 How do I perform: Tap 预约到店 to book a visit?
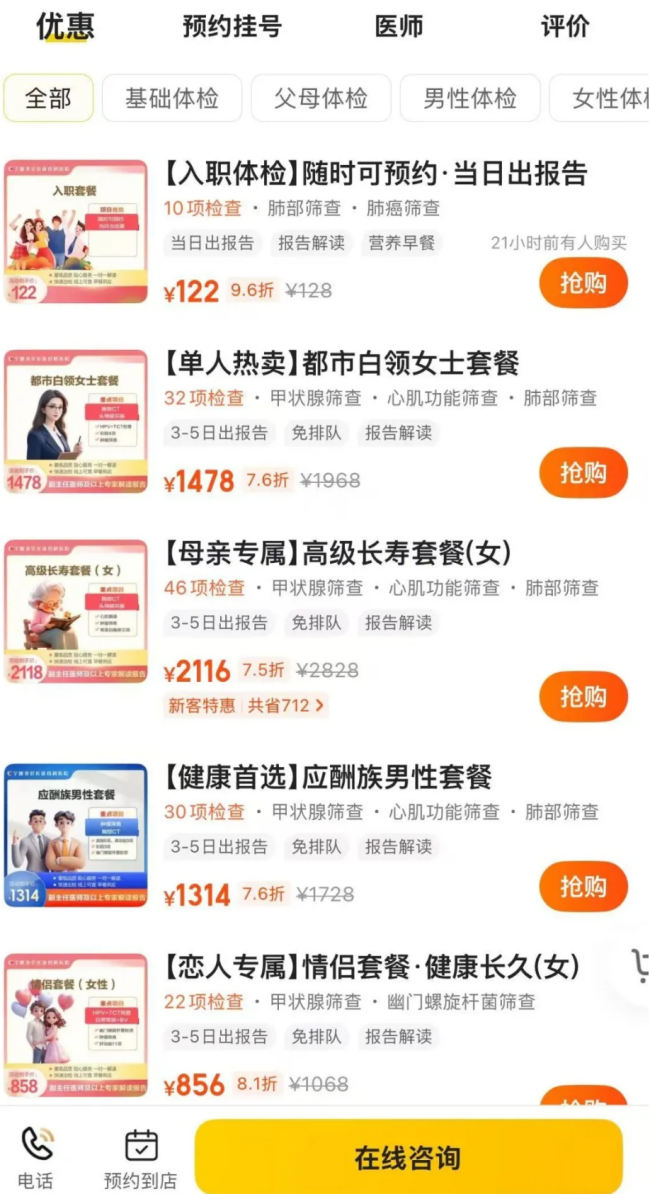point(141,1157)
